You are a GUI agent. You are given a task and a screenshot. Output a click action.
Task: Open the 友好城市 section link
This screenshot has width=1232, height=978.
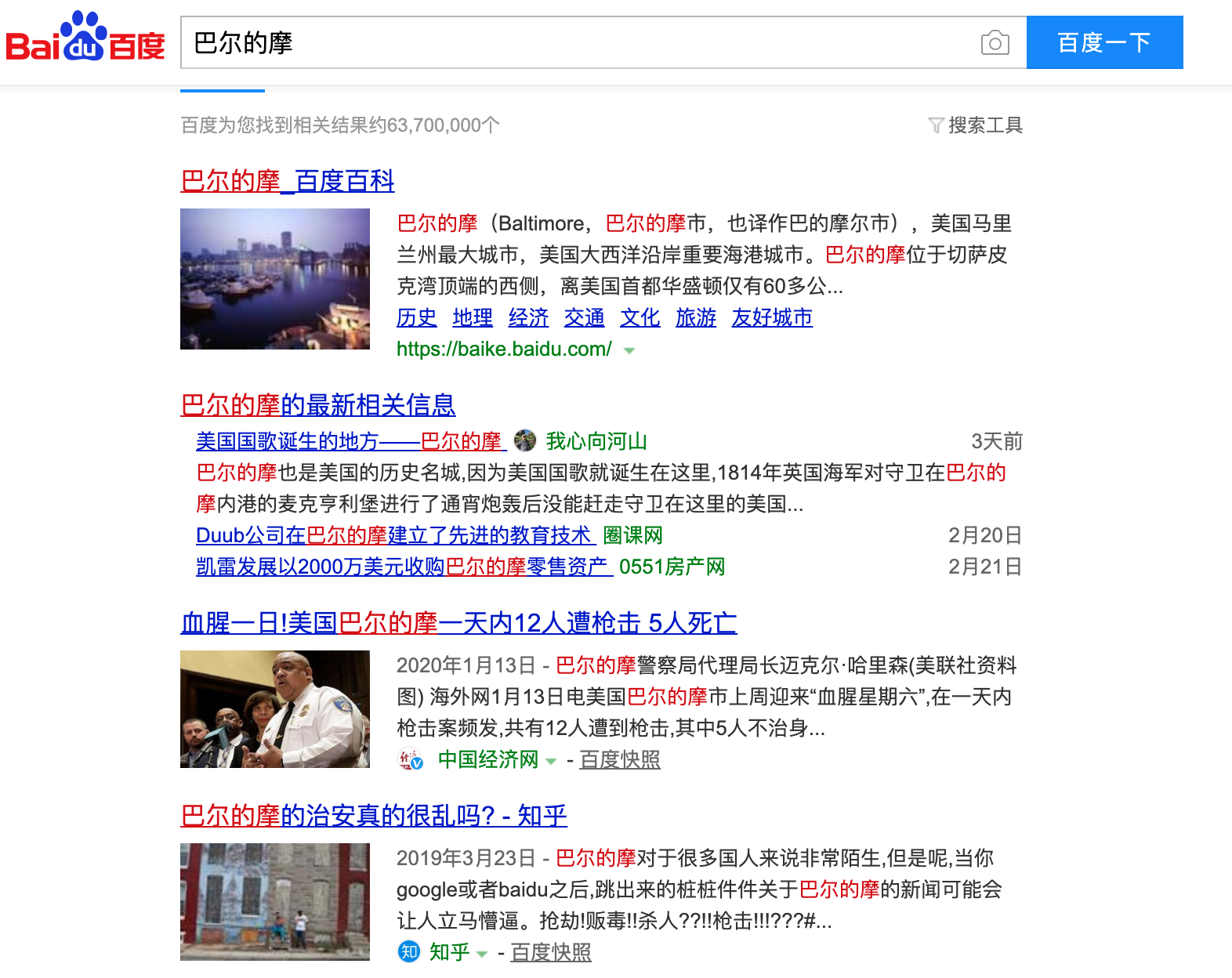coord(772,317)
